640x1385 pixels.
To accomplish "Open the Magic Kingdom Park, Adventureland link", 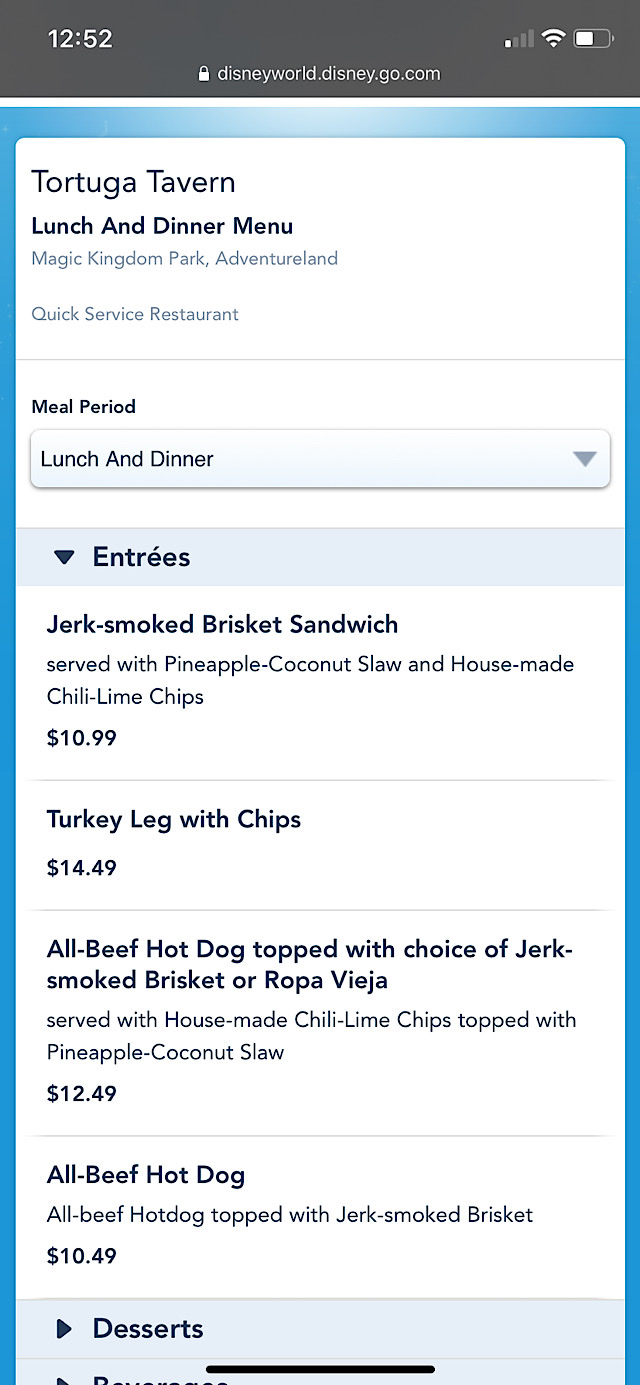I will [x=185, y=258].
